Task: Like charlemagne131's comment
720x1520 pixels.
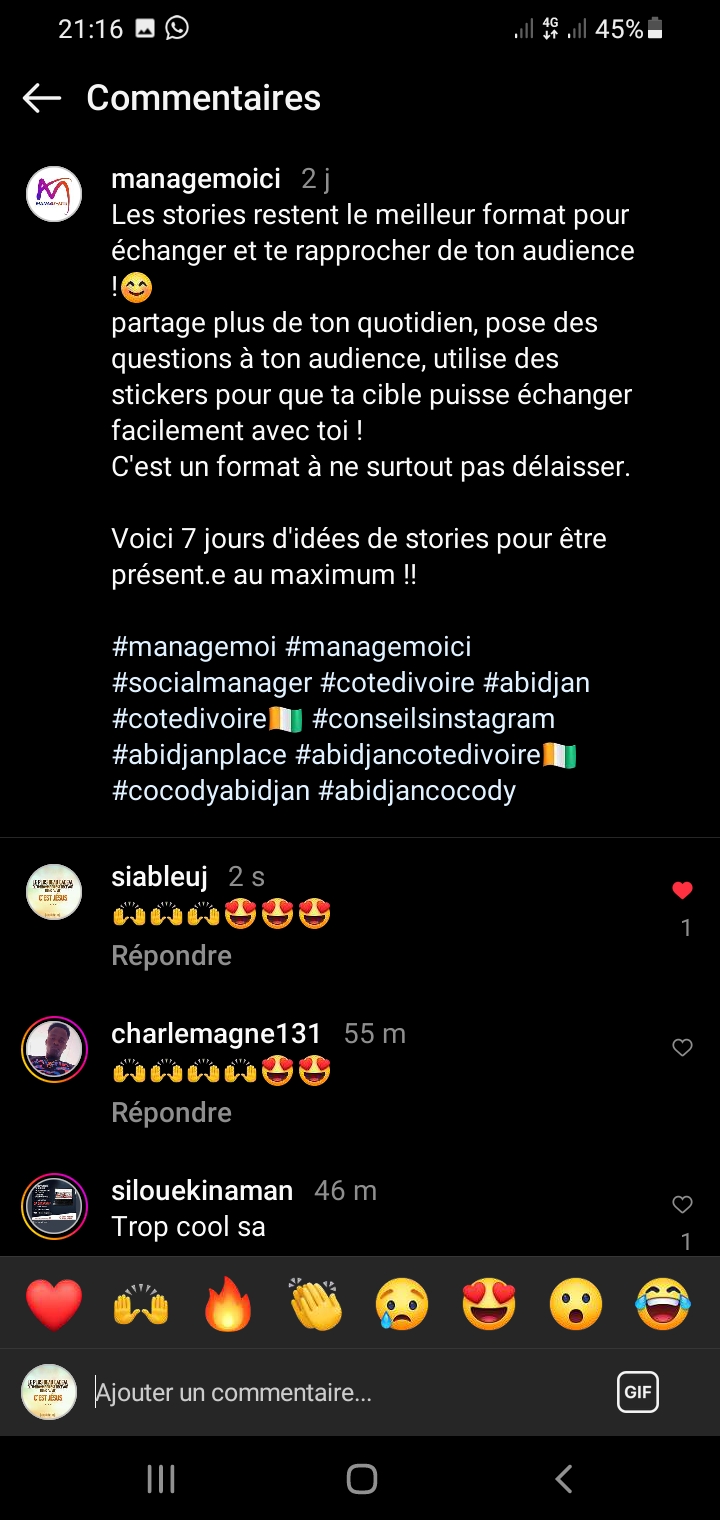Action: (x=682, y=1048)
